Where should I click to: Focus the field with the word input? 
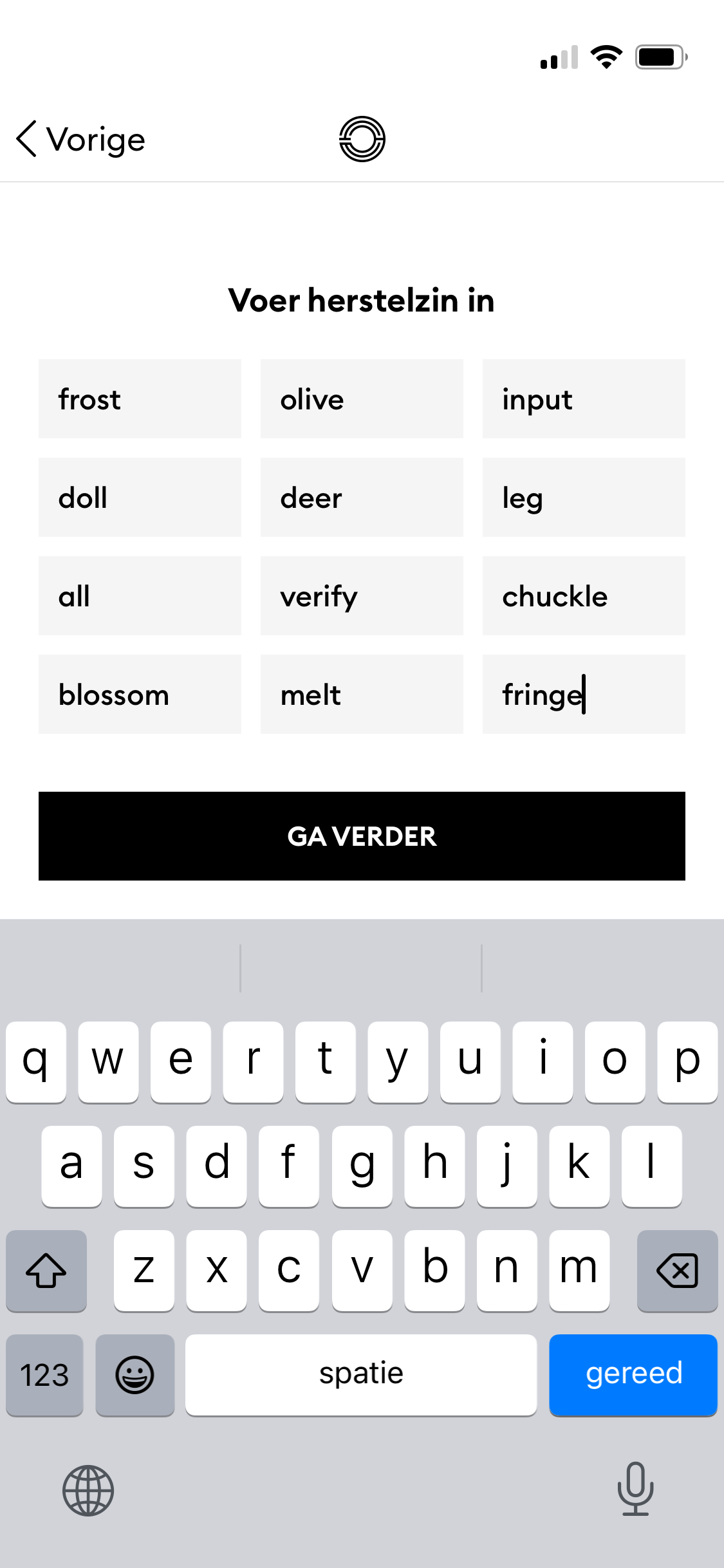(584, 399)
